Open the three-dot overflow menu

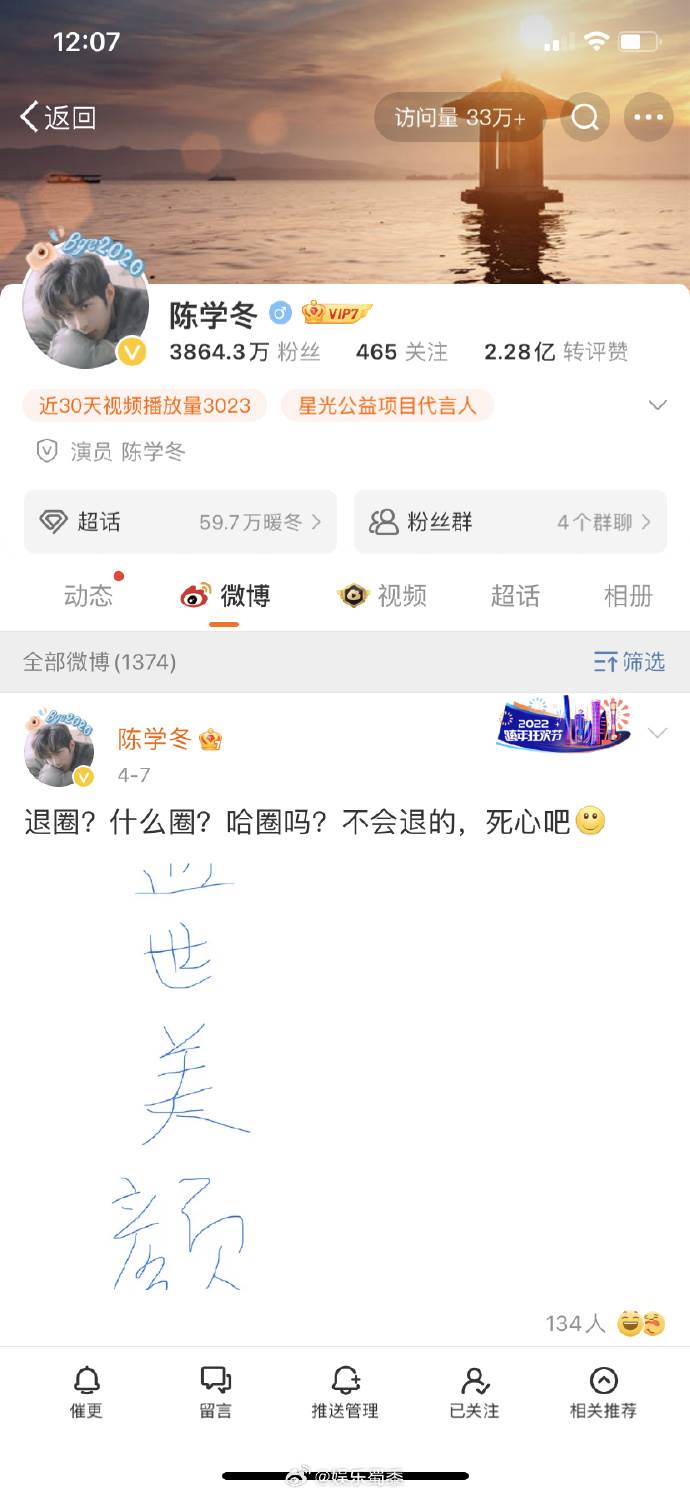pyautogui.click(x=648, y=118)
